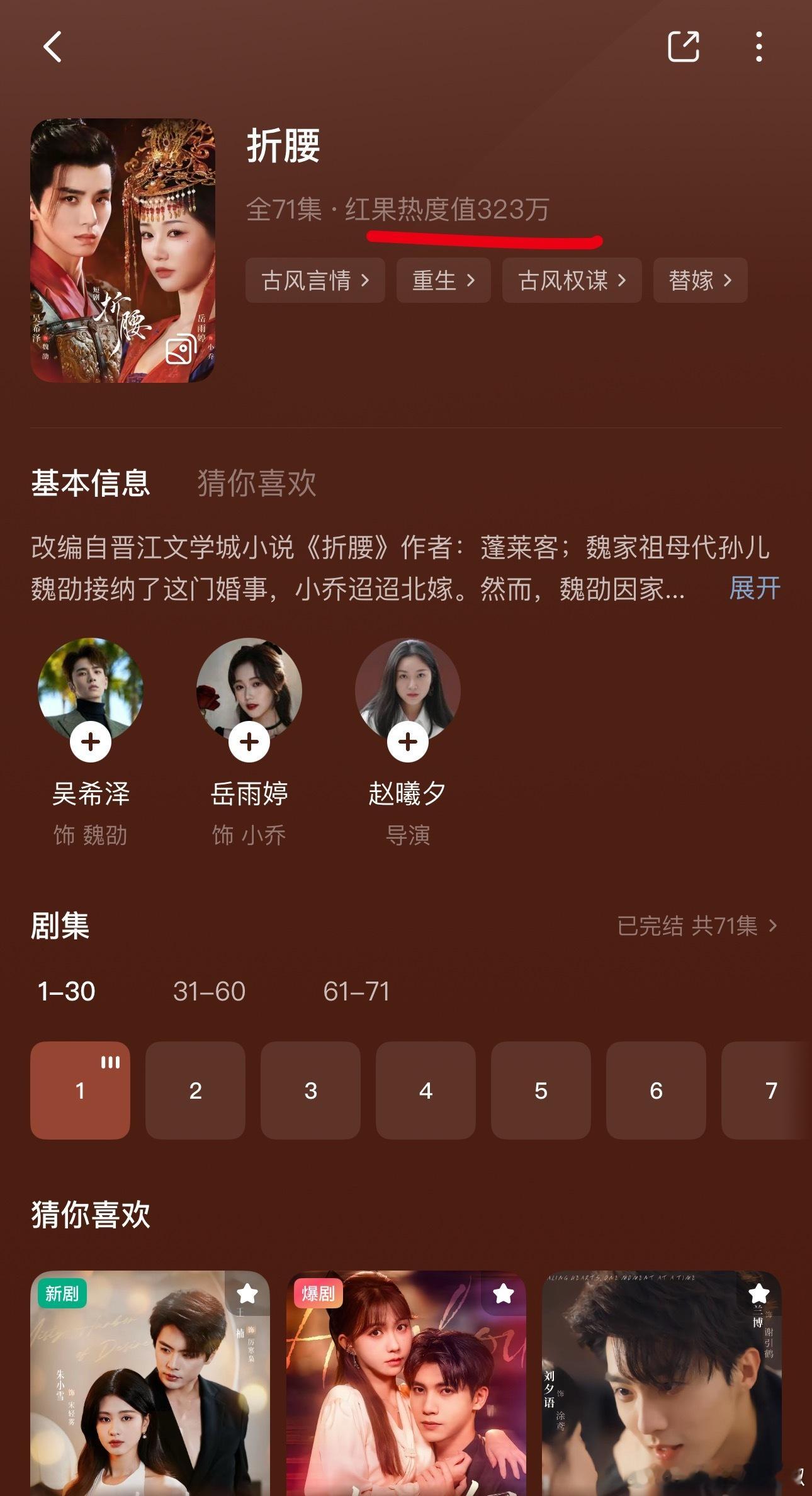This screenshot has height=1496, width=812.
Task: Open the recommended drama tagged 新剧
Action: tap(150, 1383)
